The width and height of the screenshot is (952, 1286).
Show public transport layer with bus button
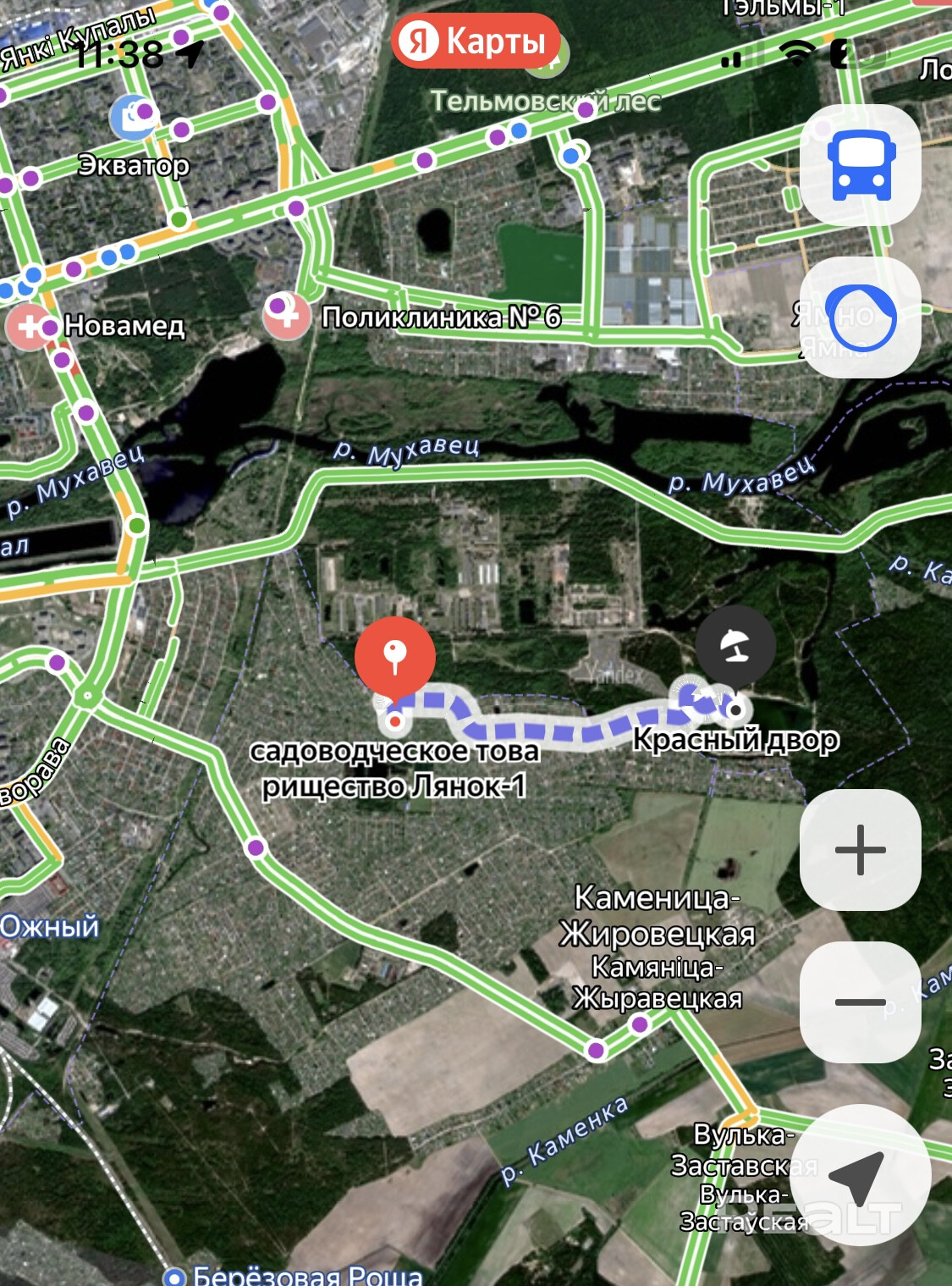click(x=861, y=165)
